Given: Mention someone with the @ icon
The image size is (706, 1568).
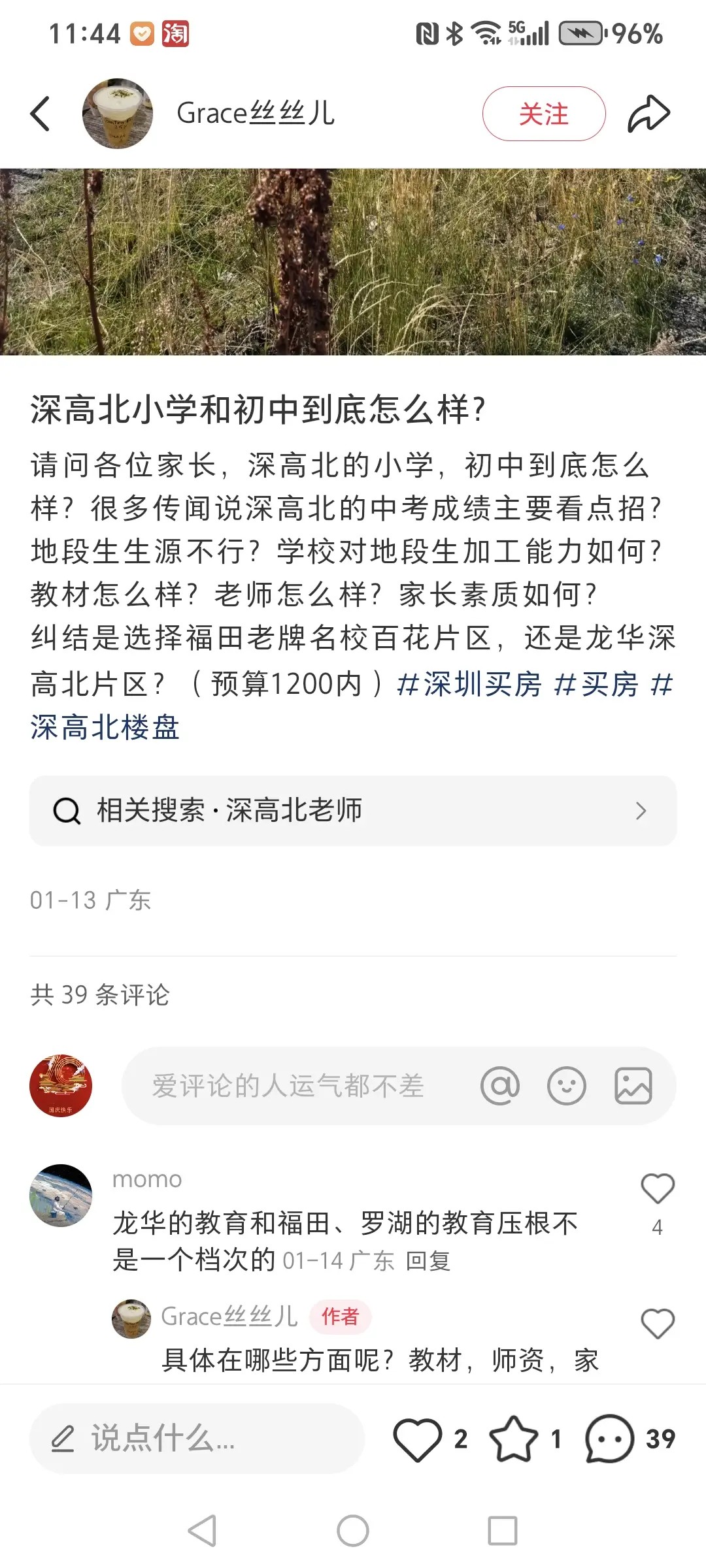Looking at the screenshot, I should [x=500, y=1086].
